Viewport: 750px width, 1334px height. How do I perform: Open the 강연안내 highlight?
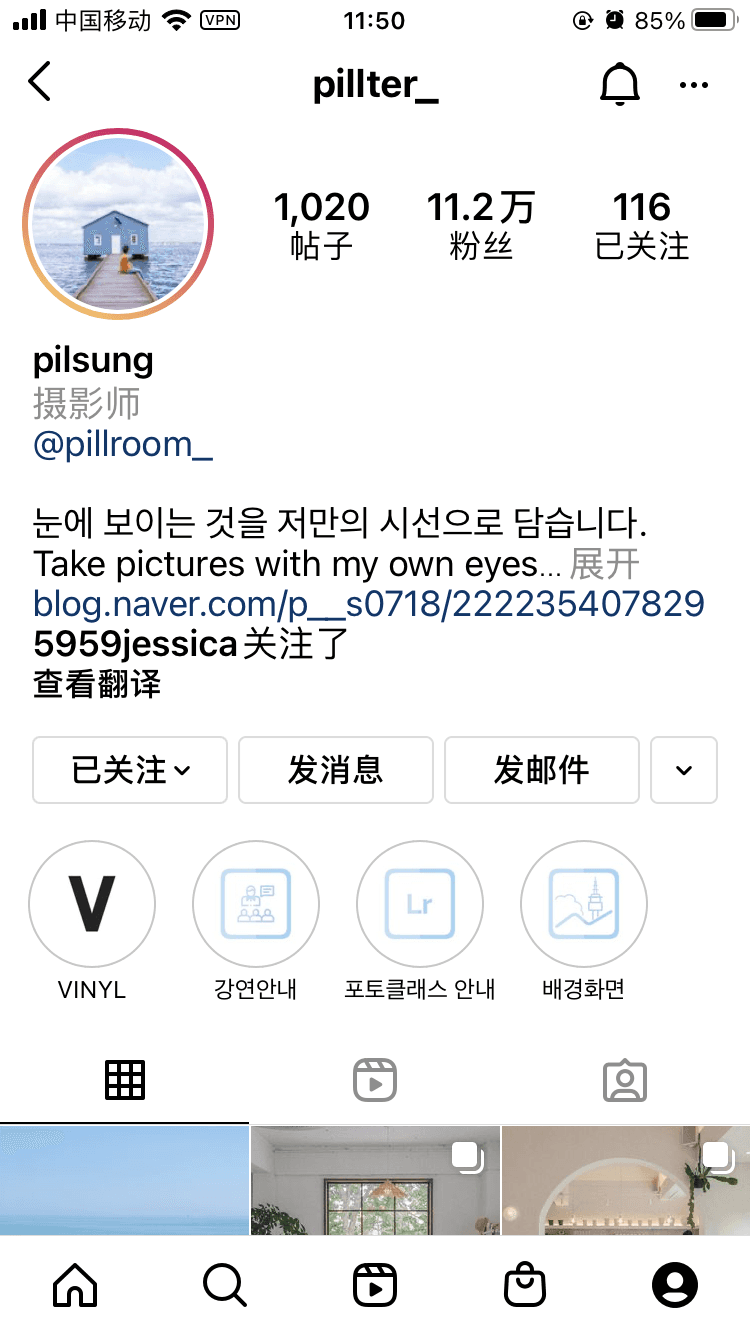click(x=256, y=904)
